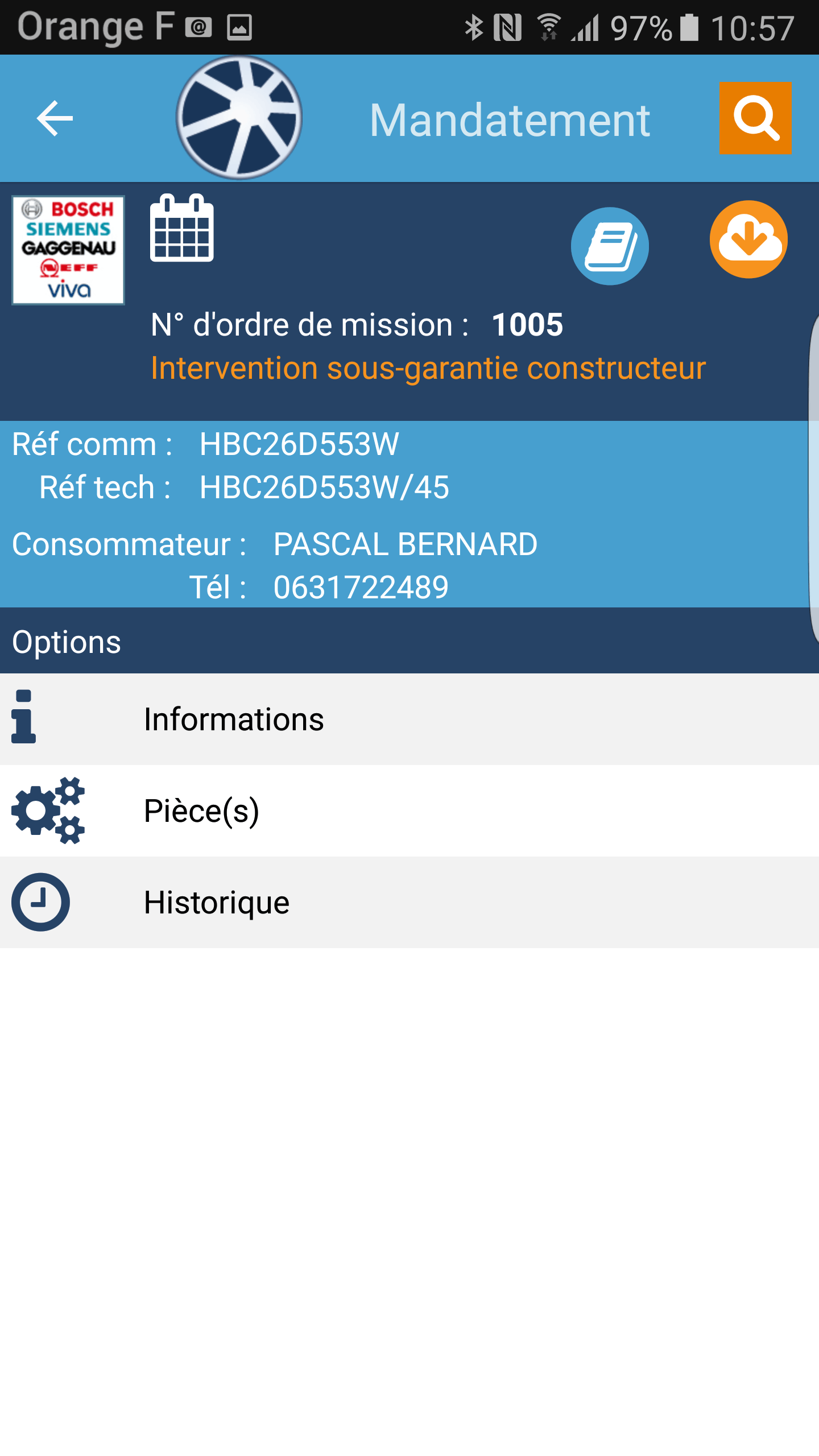Open the Pièce(s) option

409,810
